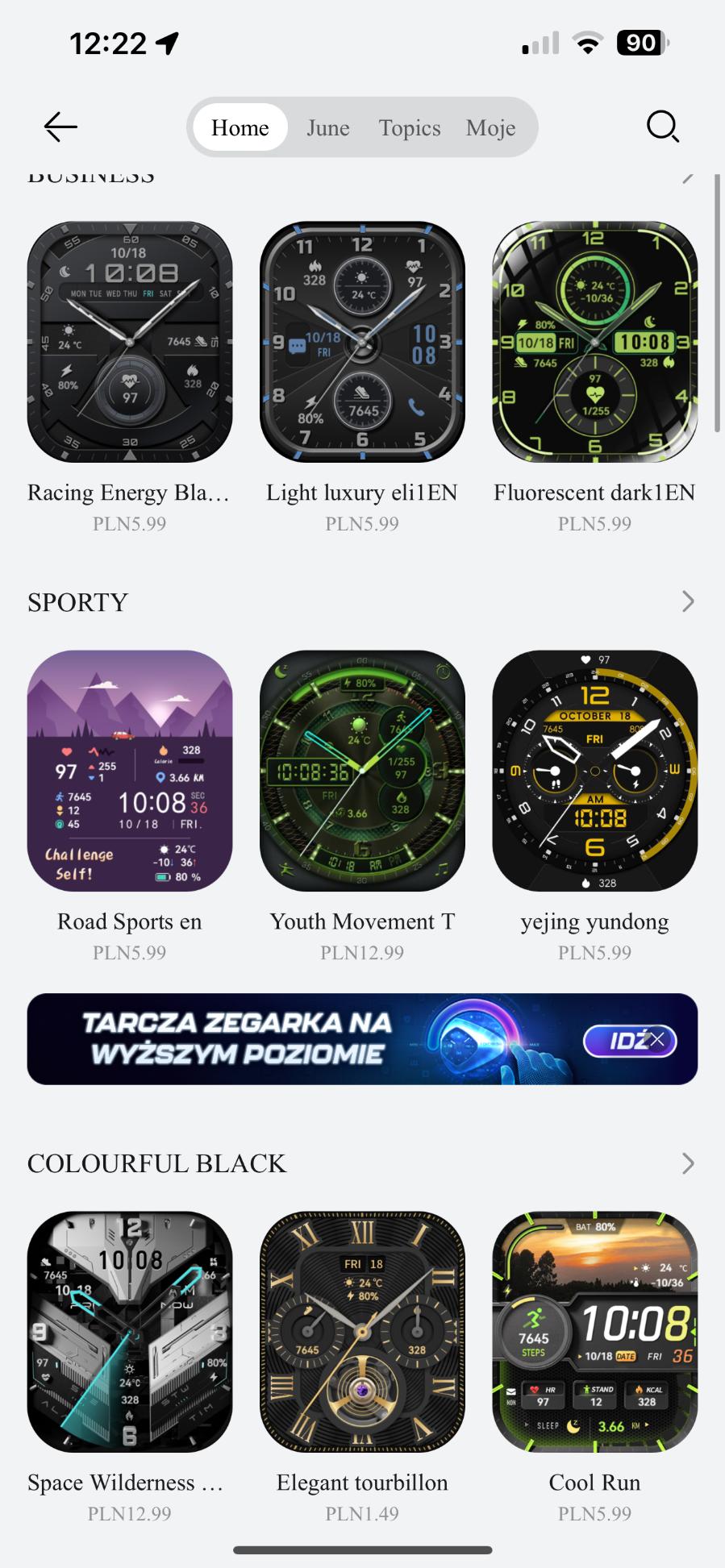
Task: Open Youth Movement T watch face
Action: coord(362,771)
